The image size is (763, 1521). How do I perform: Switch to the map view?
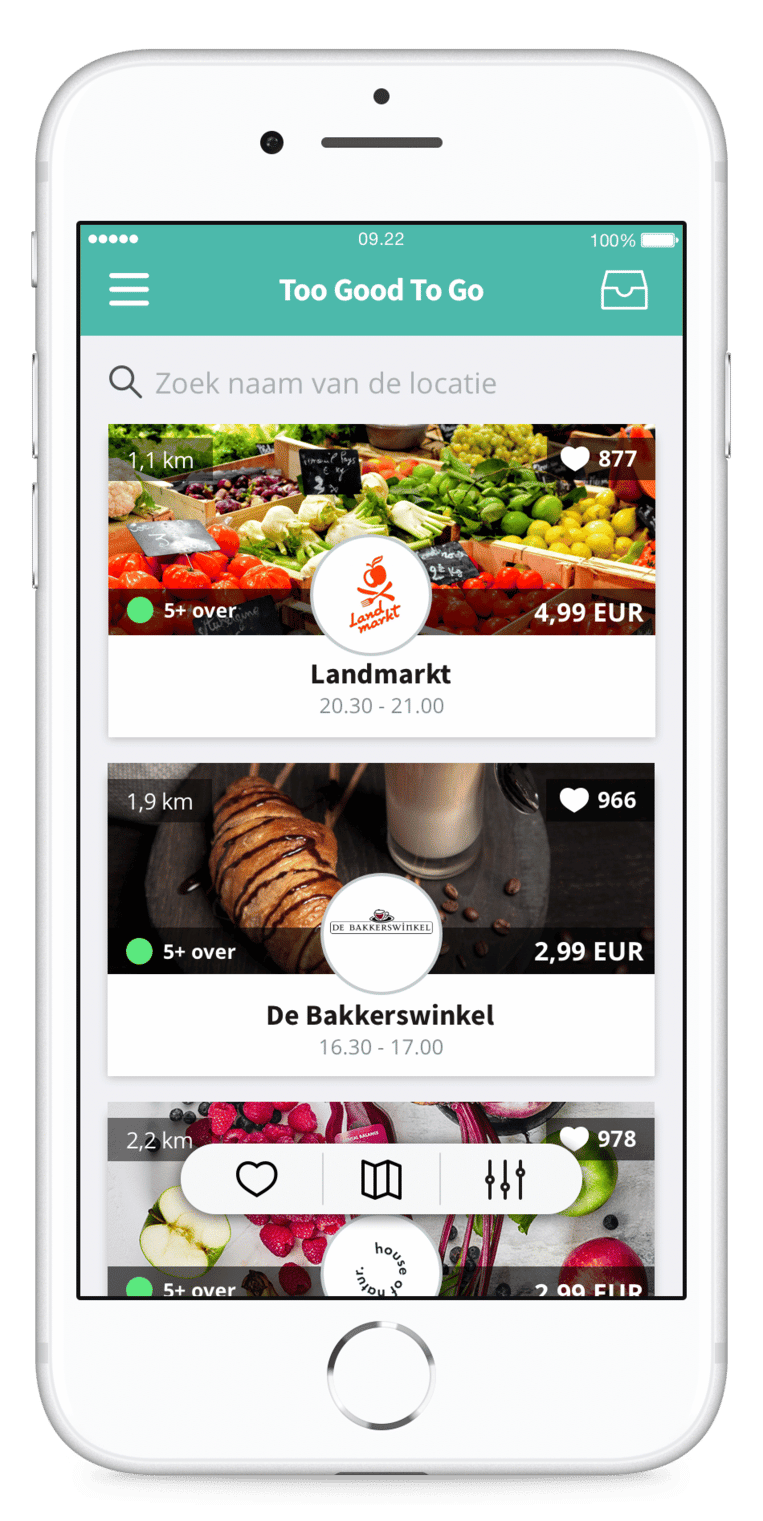(381, 1180)
